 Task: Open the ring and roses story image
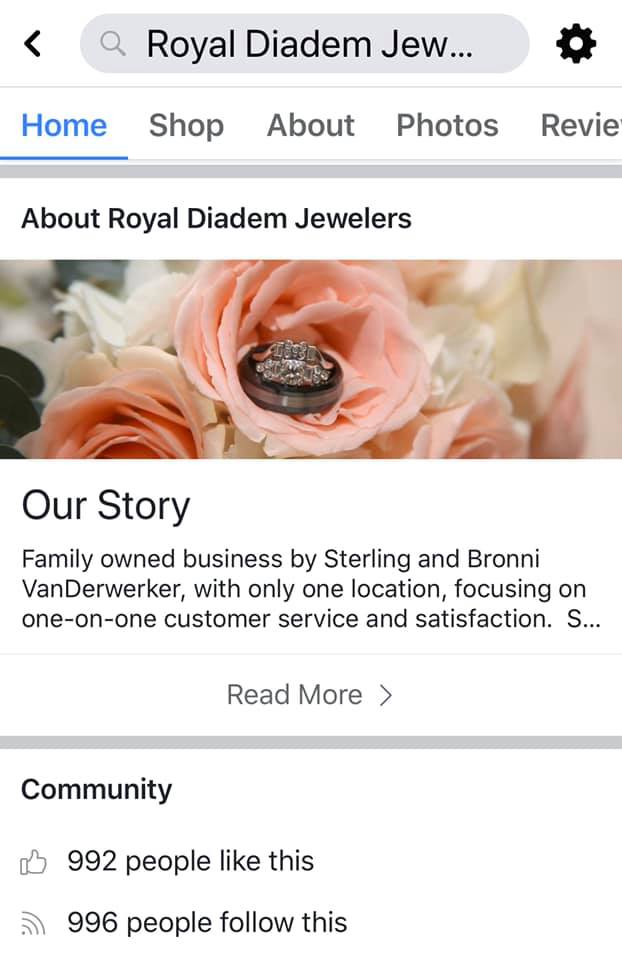(310, 358)
